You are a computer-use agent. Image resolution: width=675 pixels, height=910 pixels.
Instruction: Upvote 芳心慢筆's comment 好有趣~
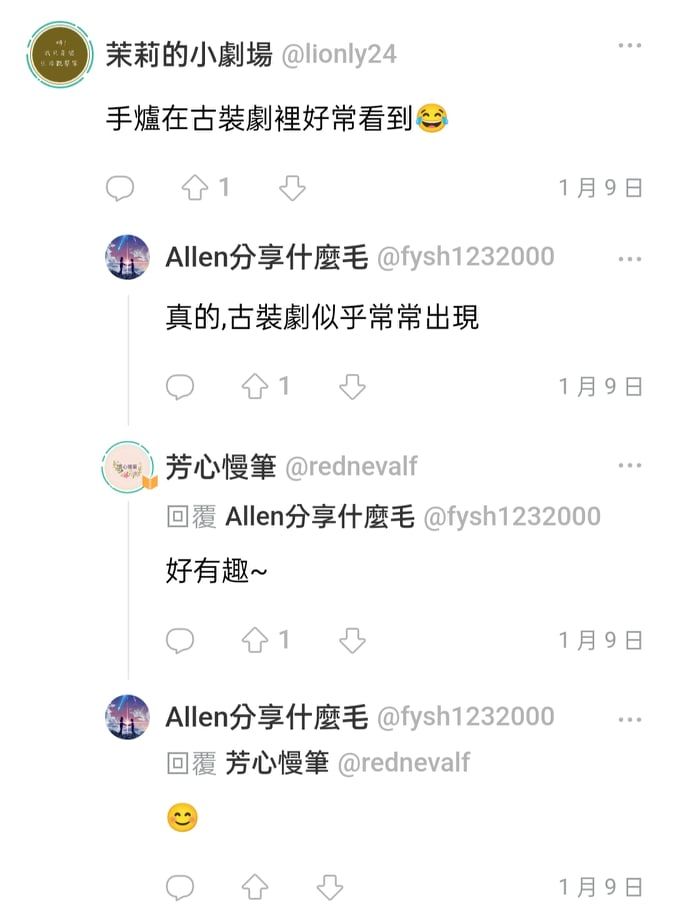[x=256, y=640]
